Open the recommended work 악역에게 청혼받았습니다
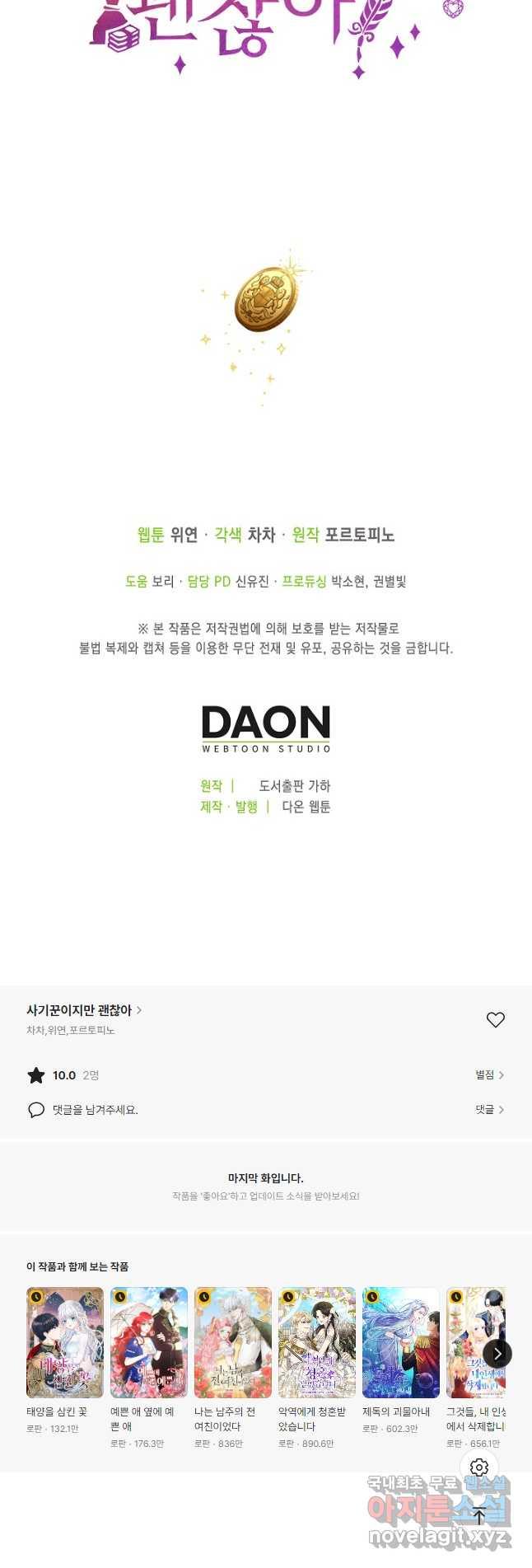Screen dimensions: 532x1568 [x=316, y=1342]
